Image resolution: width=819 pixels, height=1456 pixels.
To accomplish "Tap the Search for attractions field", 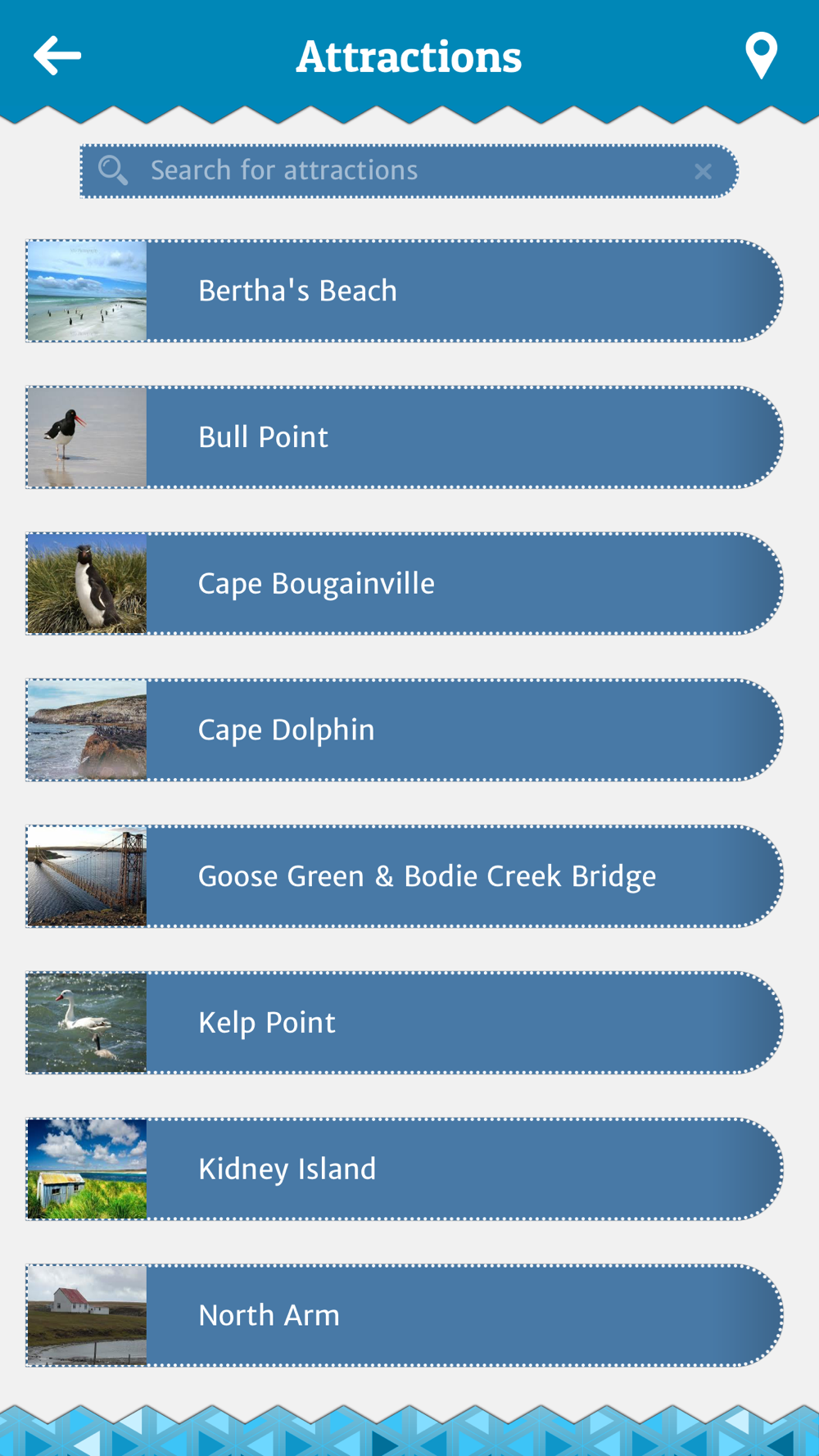I will click(x=409, y=171).
